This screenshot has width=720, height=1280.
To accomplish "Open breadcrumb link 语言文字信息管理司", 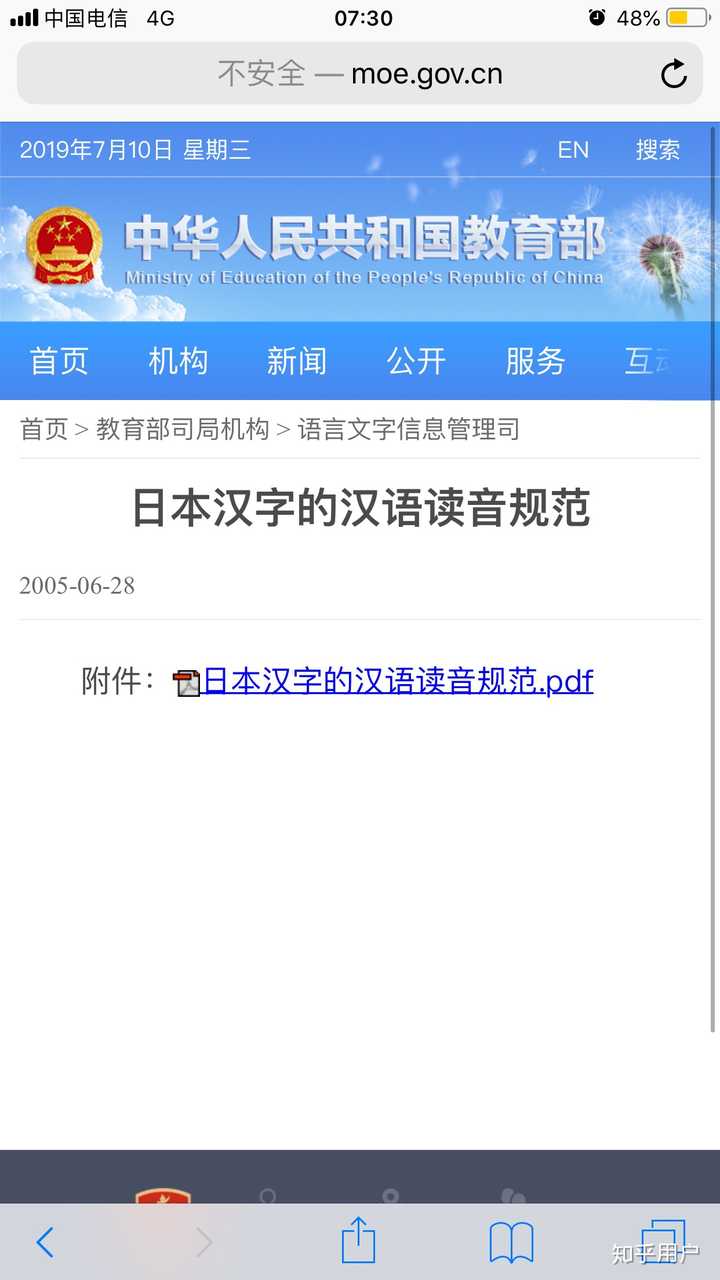I will tap(409, 430).
